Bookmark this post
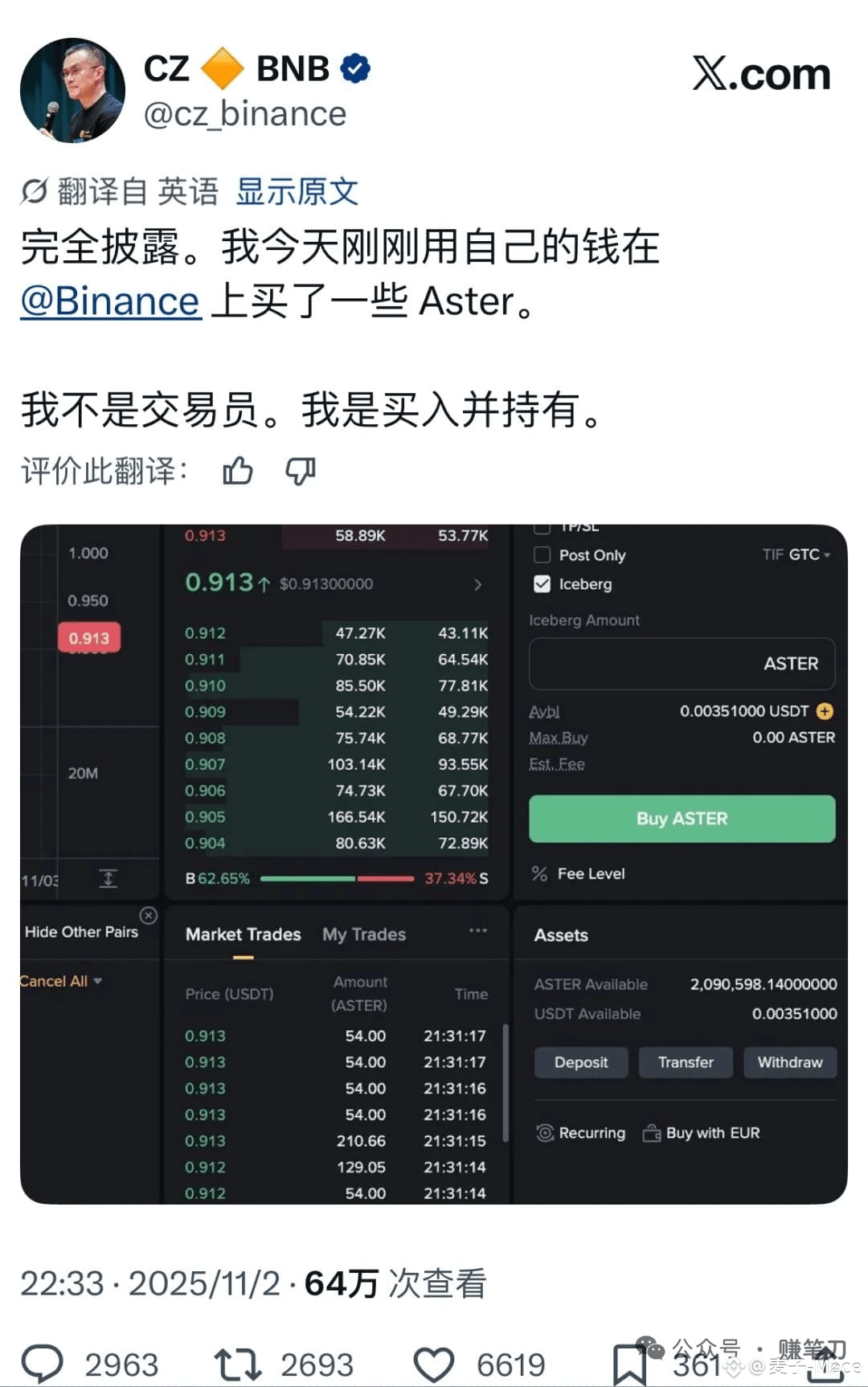 [x=629, y=1364]
